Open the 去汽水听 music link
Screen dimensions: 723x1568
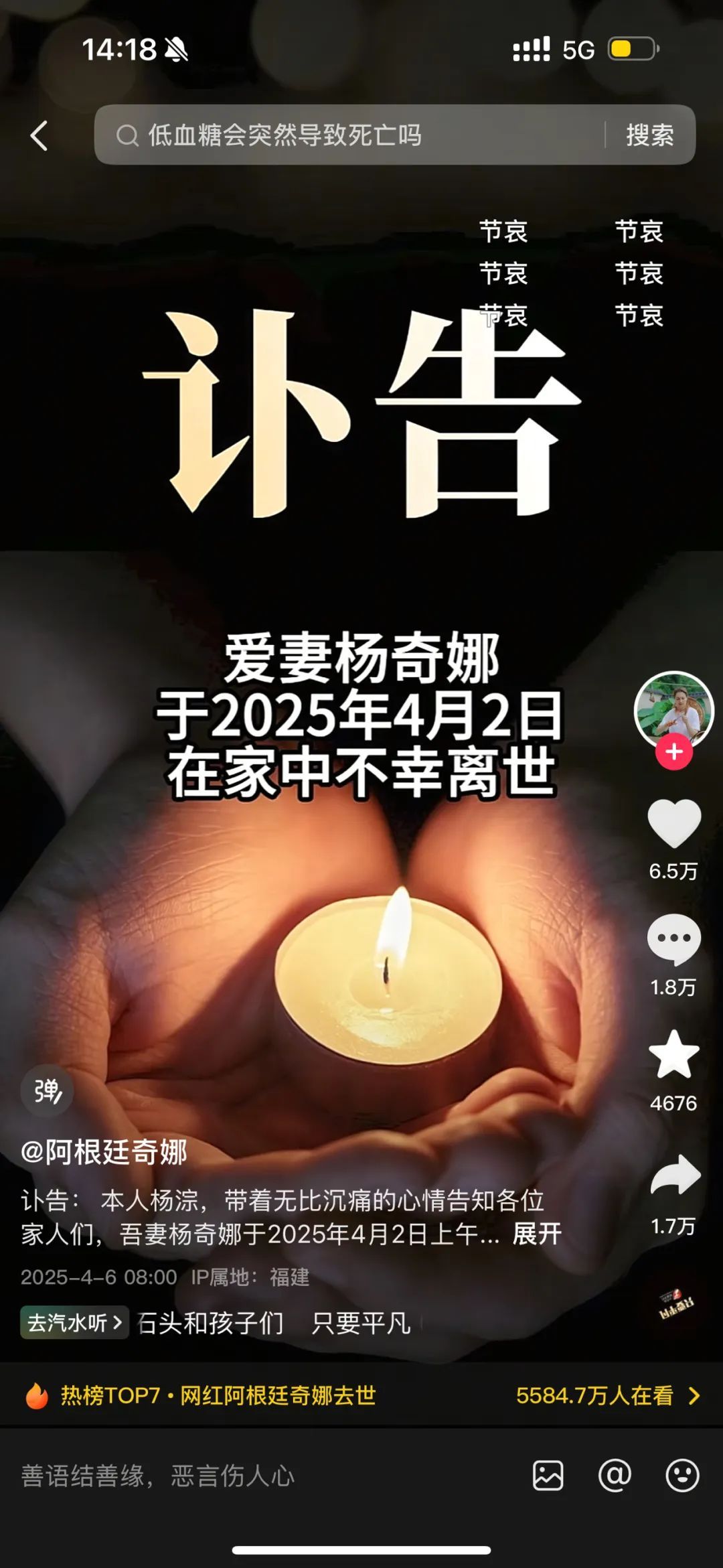tap(74, 1322)
